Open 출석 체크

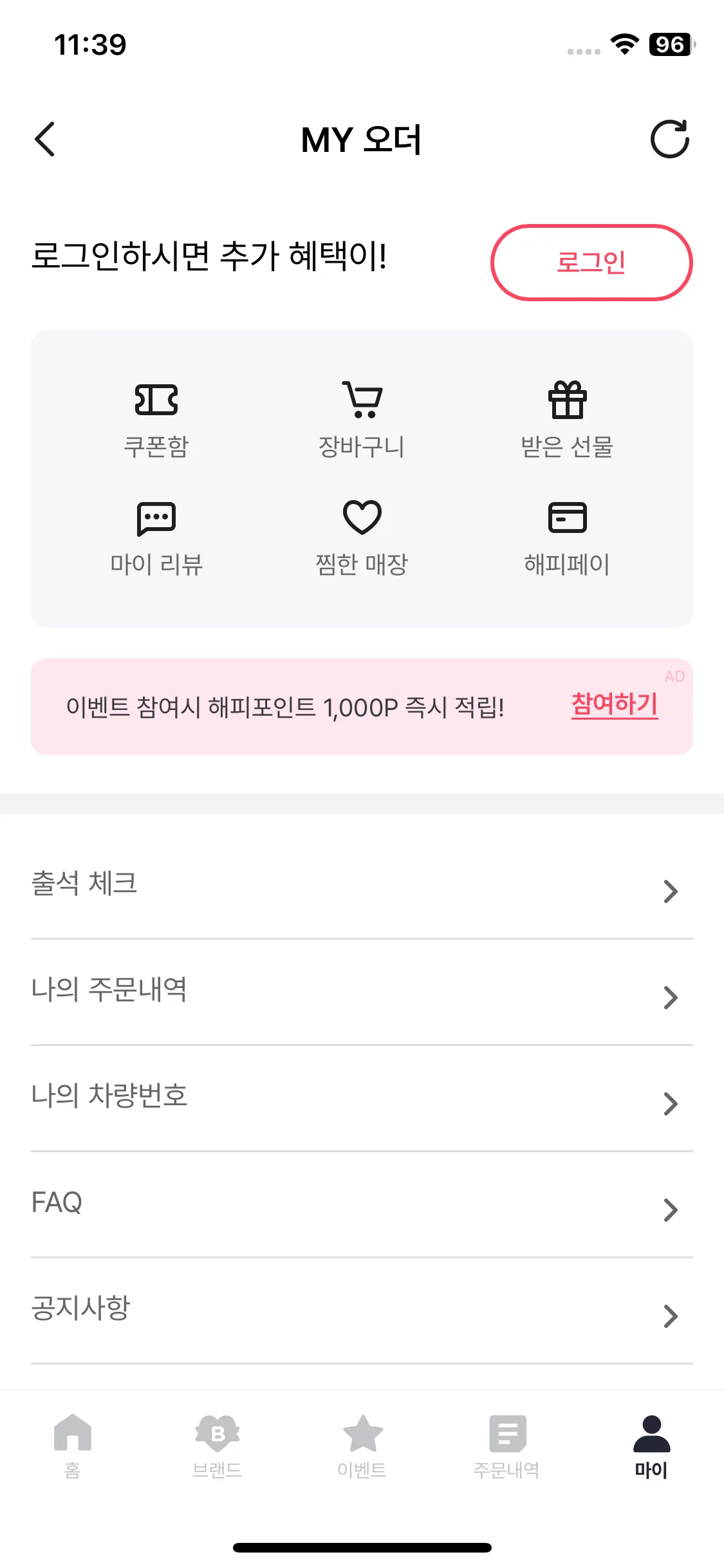point(362,886)
